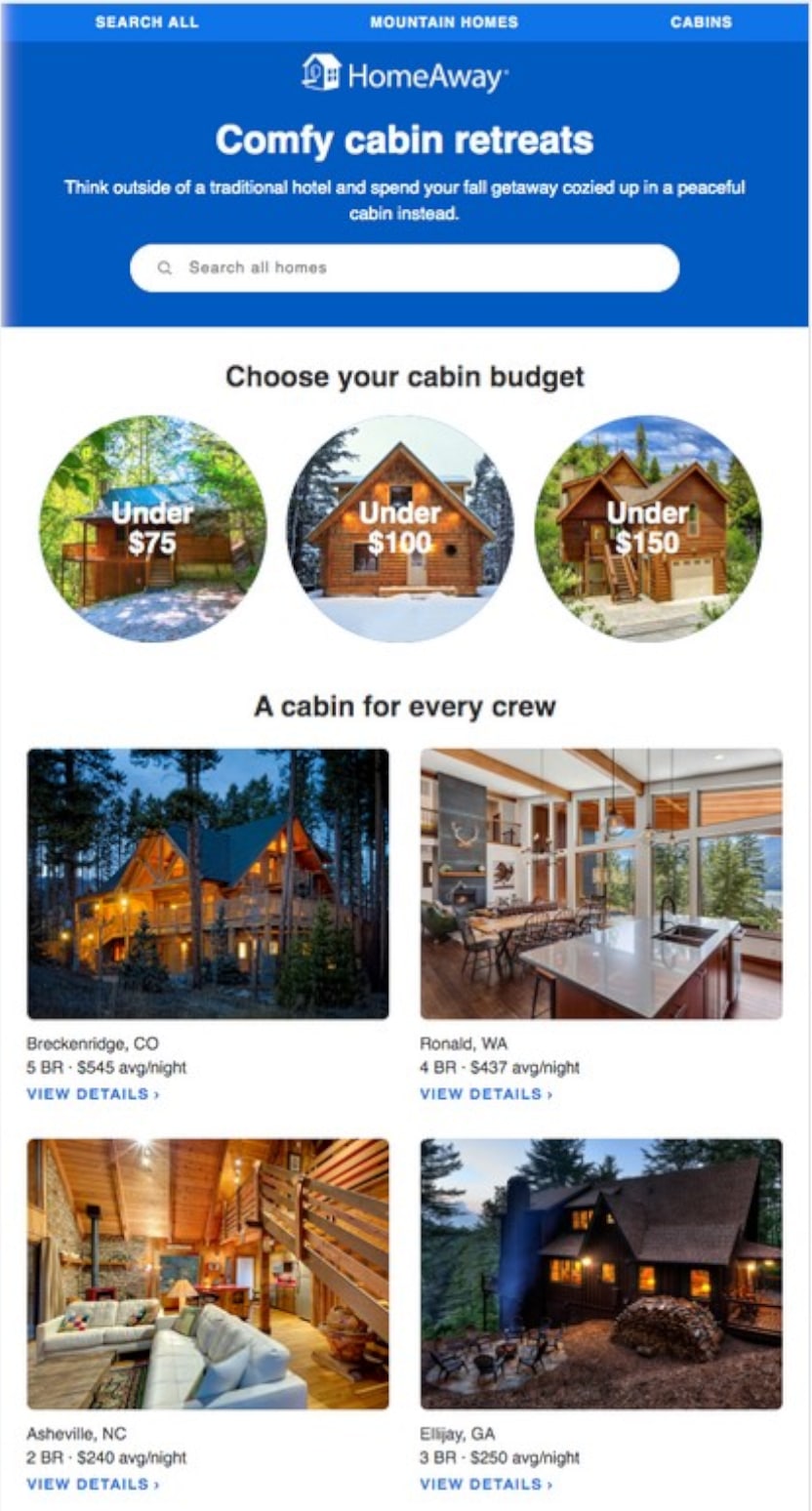The height and width of the screenshot is (1511, 812).
Task: Tap the Search all homes field
Action: click(404, 267)
